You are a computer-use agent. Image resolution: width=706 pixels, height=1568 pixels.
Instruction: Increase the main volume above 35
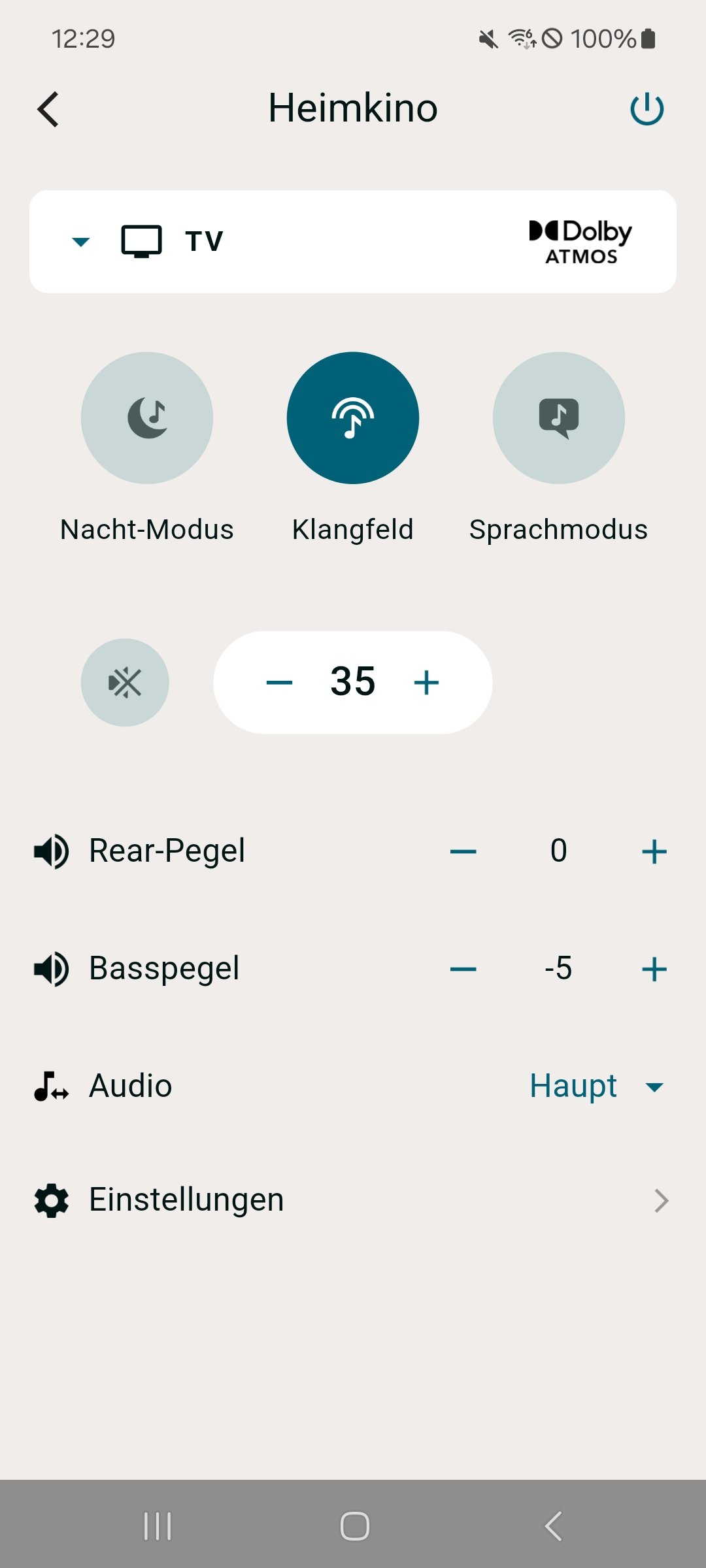(x=427, y=683)
